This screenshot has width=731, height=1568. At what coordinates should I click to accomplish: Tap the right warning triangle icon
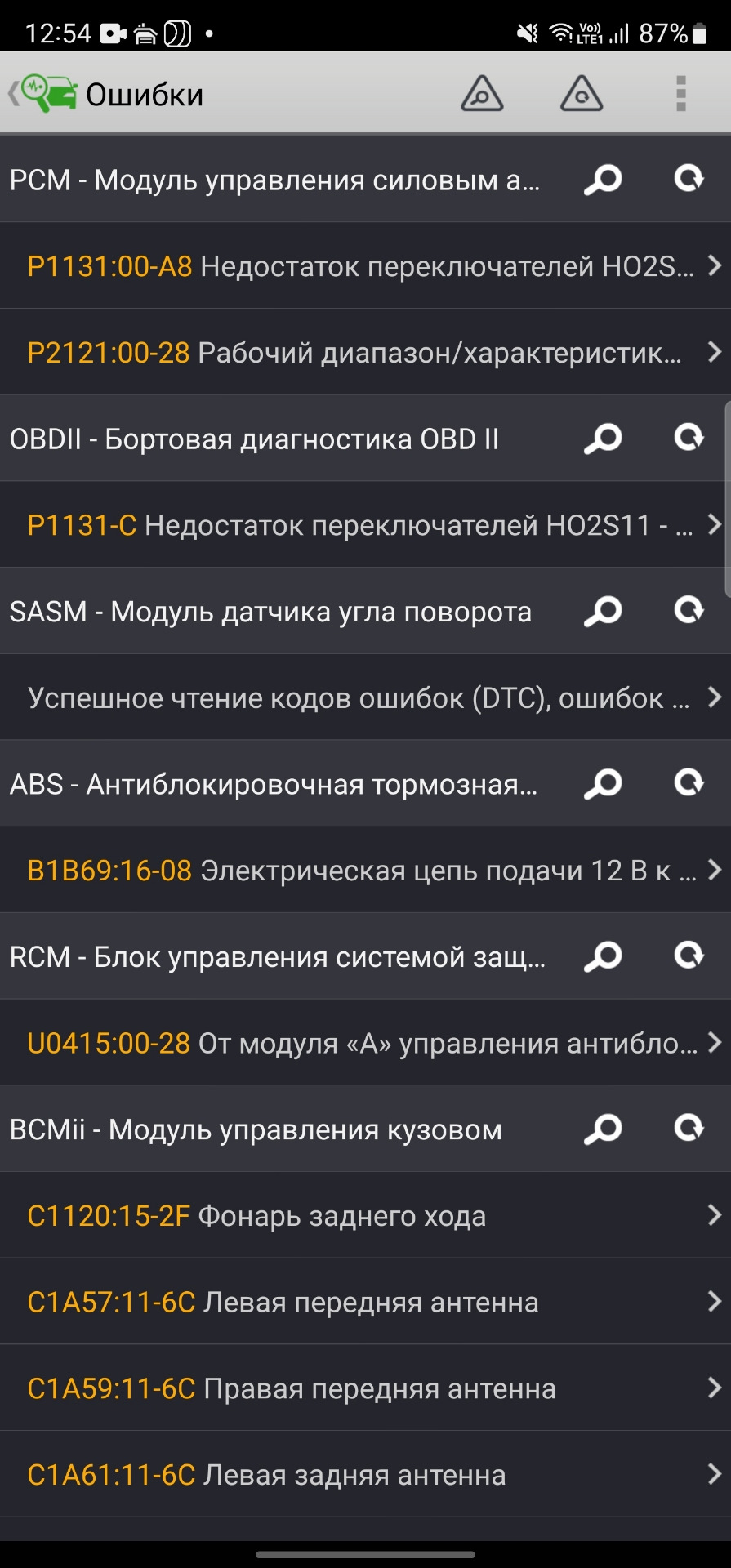pyautogui.click(x=582, y=94)
